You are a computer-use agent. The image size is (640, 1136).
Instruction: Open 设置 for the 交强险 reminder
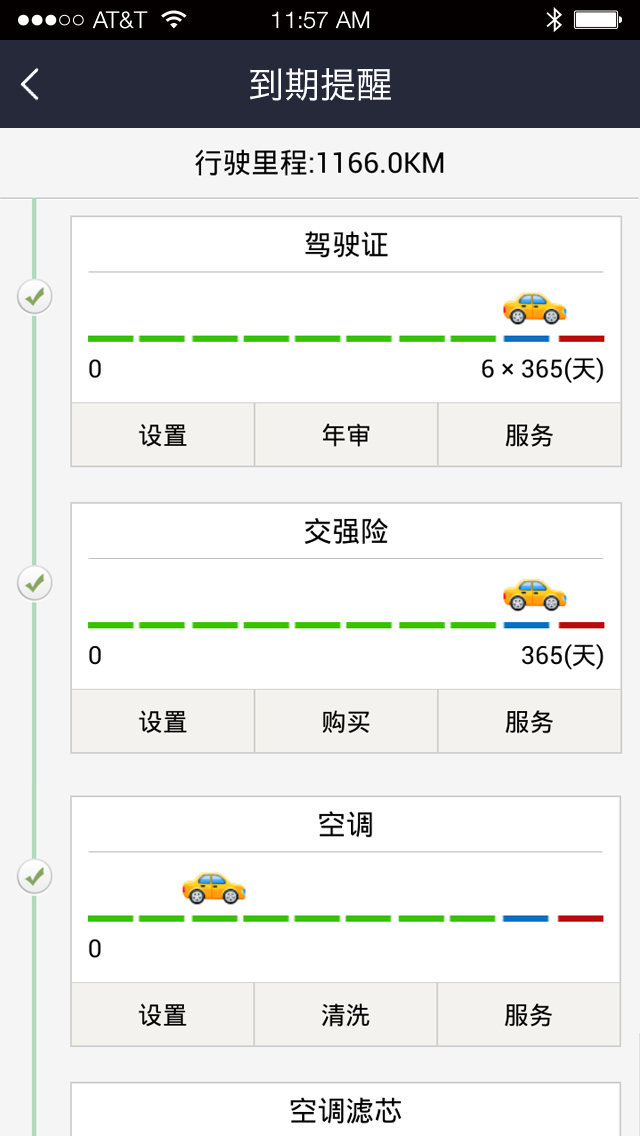tap(163, 721)
